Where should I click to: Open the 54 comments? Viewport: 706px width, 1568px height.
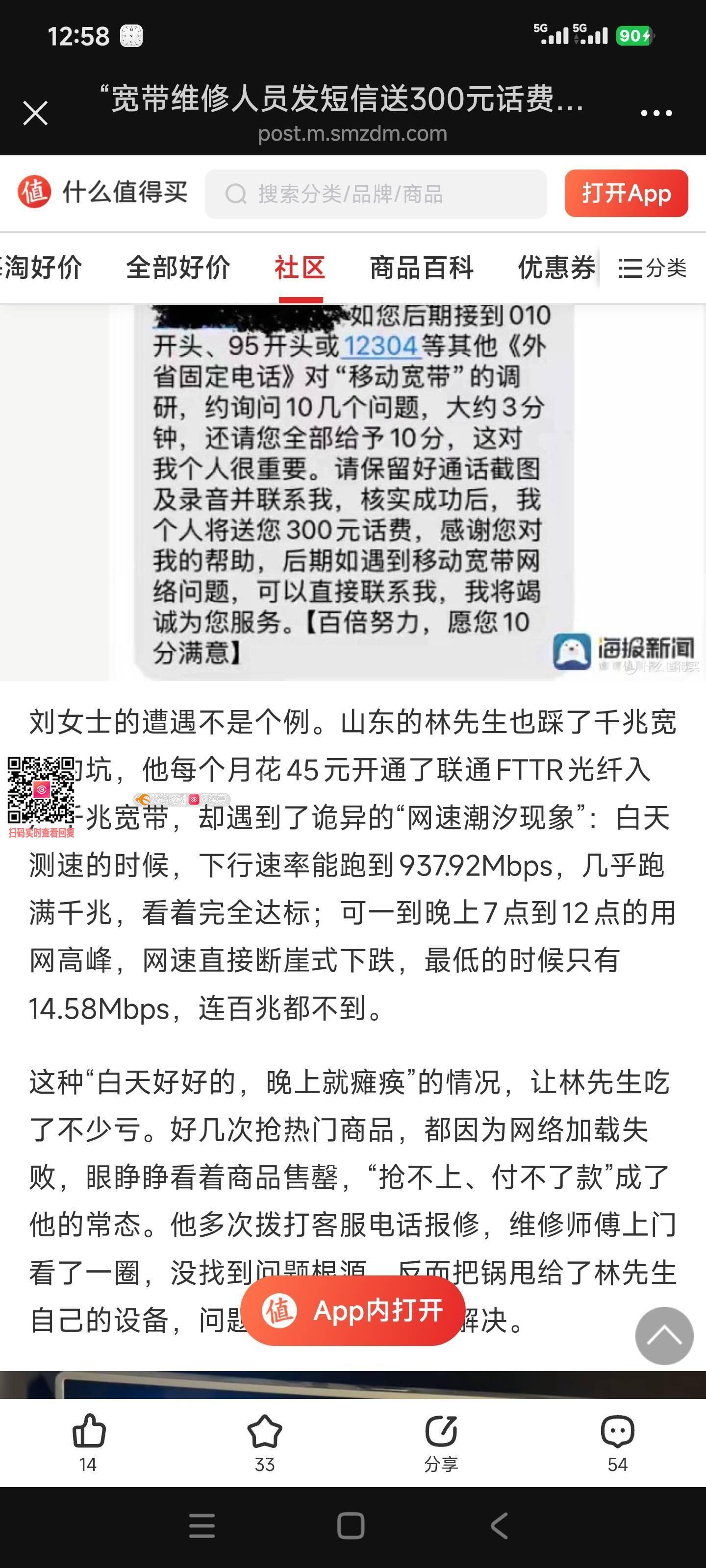[x=617, y=1442]
